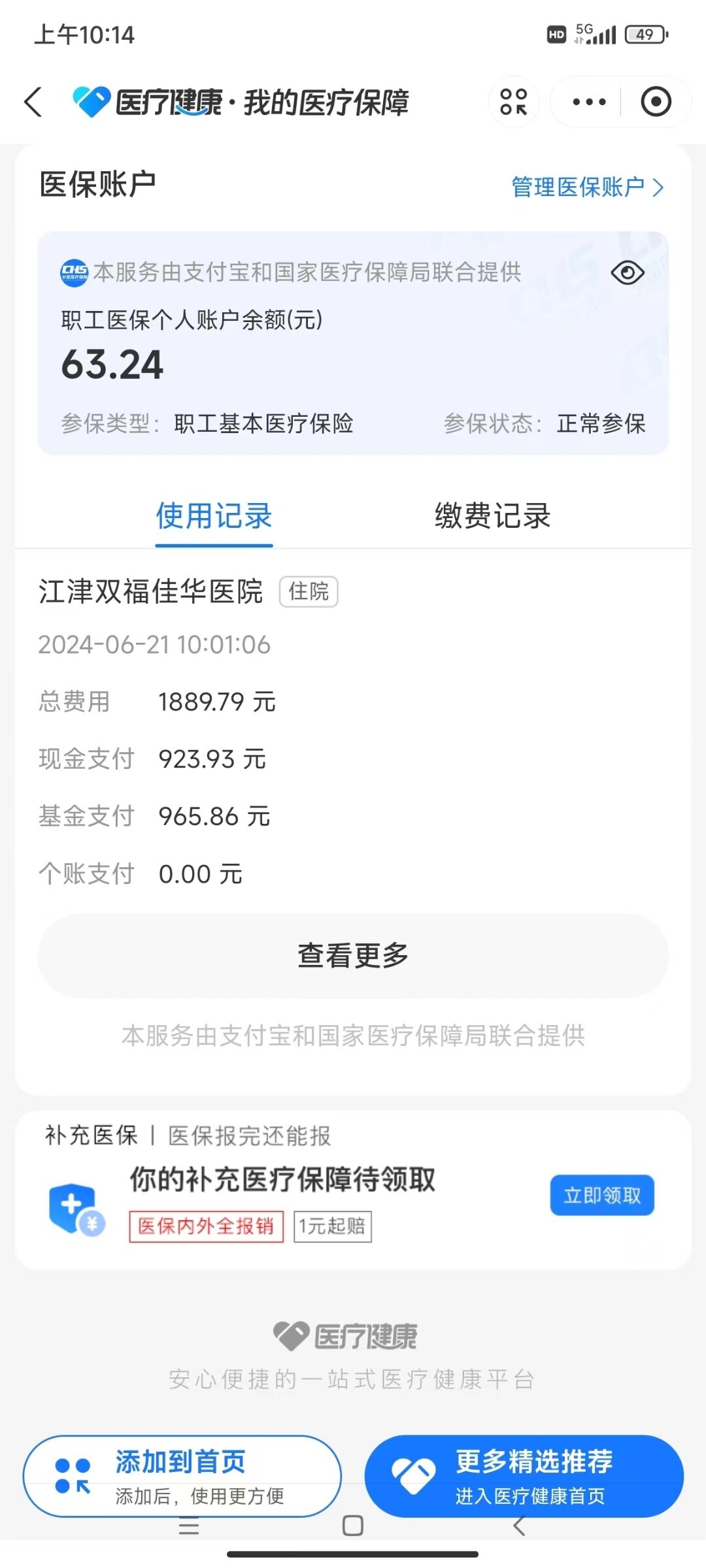Hide account balance with the eye icon

coord(628,272)
